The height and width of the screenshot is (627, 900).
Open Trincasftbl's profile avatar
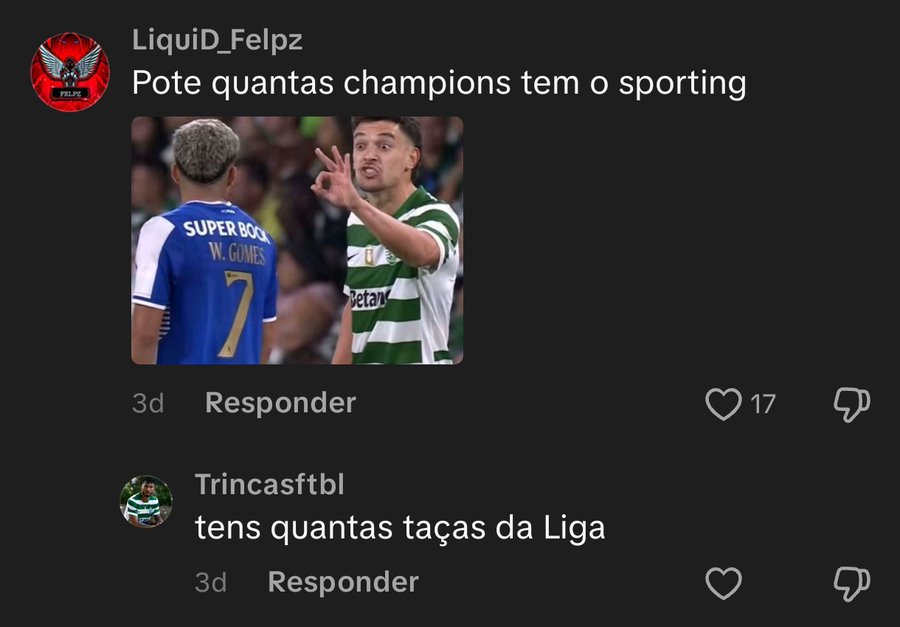146,501
